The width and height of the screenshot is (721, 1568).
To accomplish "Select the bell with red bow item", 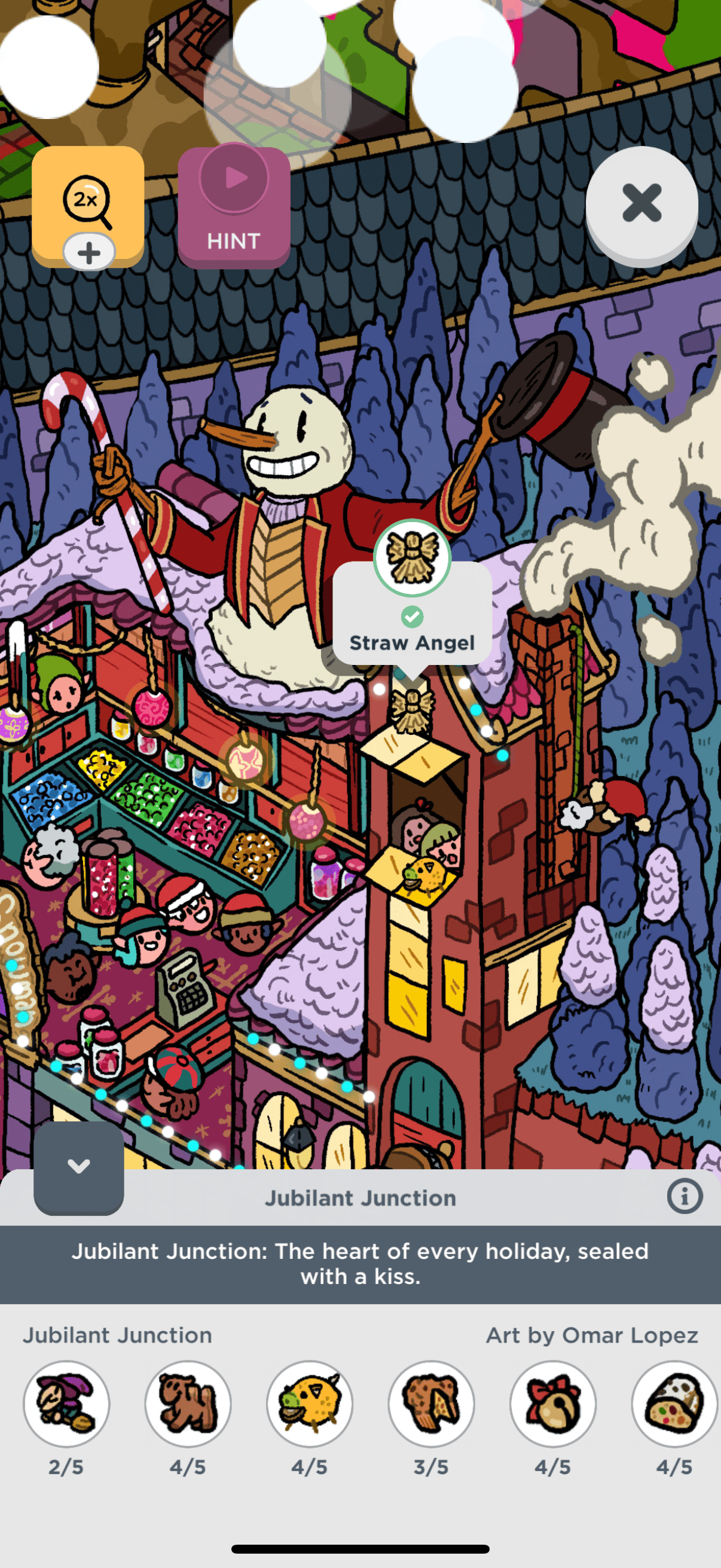I will click(x=553, y=1404).
